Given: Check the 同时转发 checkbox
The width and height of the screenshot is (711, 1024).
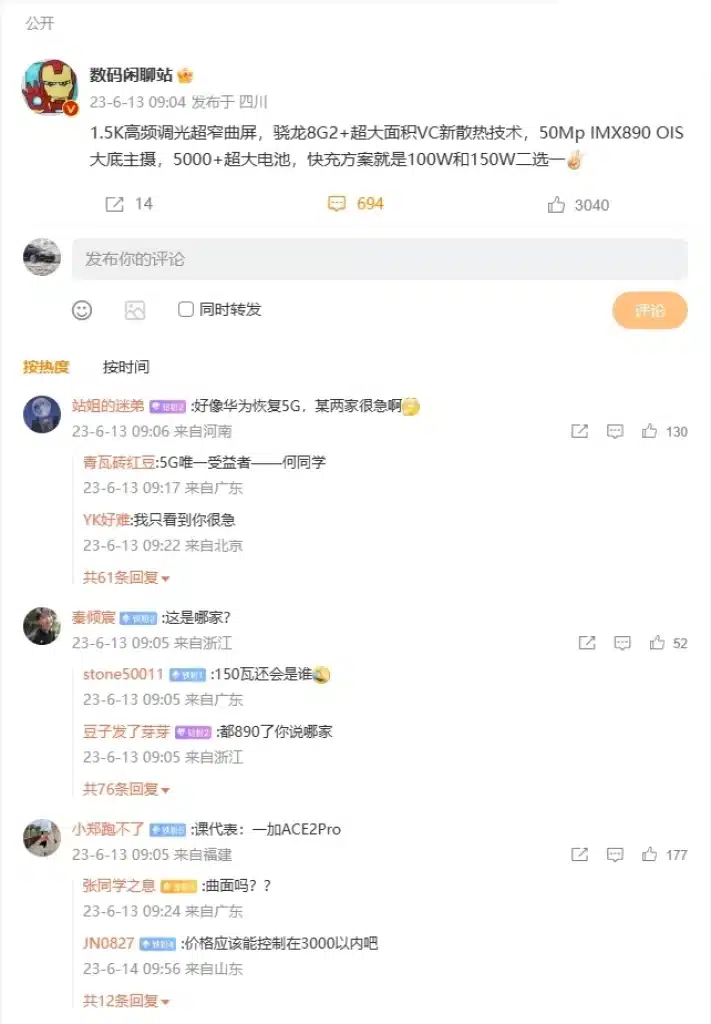Looking at the screenshot, I should point(186,310).
